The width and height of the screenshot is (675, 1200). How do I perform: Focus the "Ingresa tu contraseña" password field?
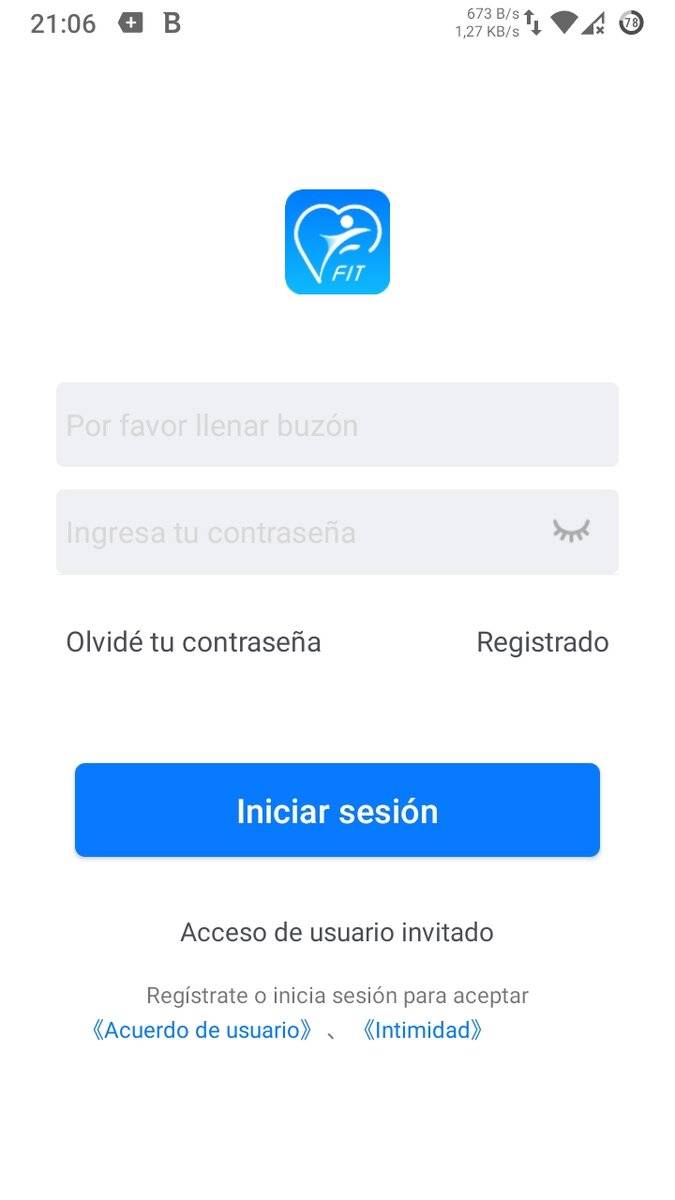pyautogui.click(x=337, y=532)
